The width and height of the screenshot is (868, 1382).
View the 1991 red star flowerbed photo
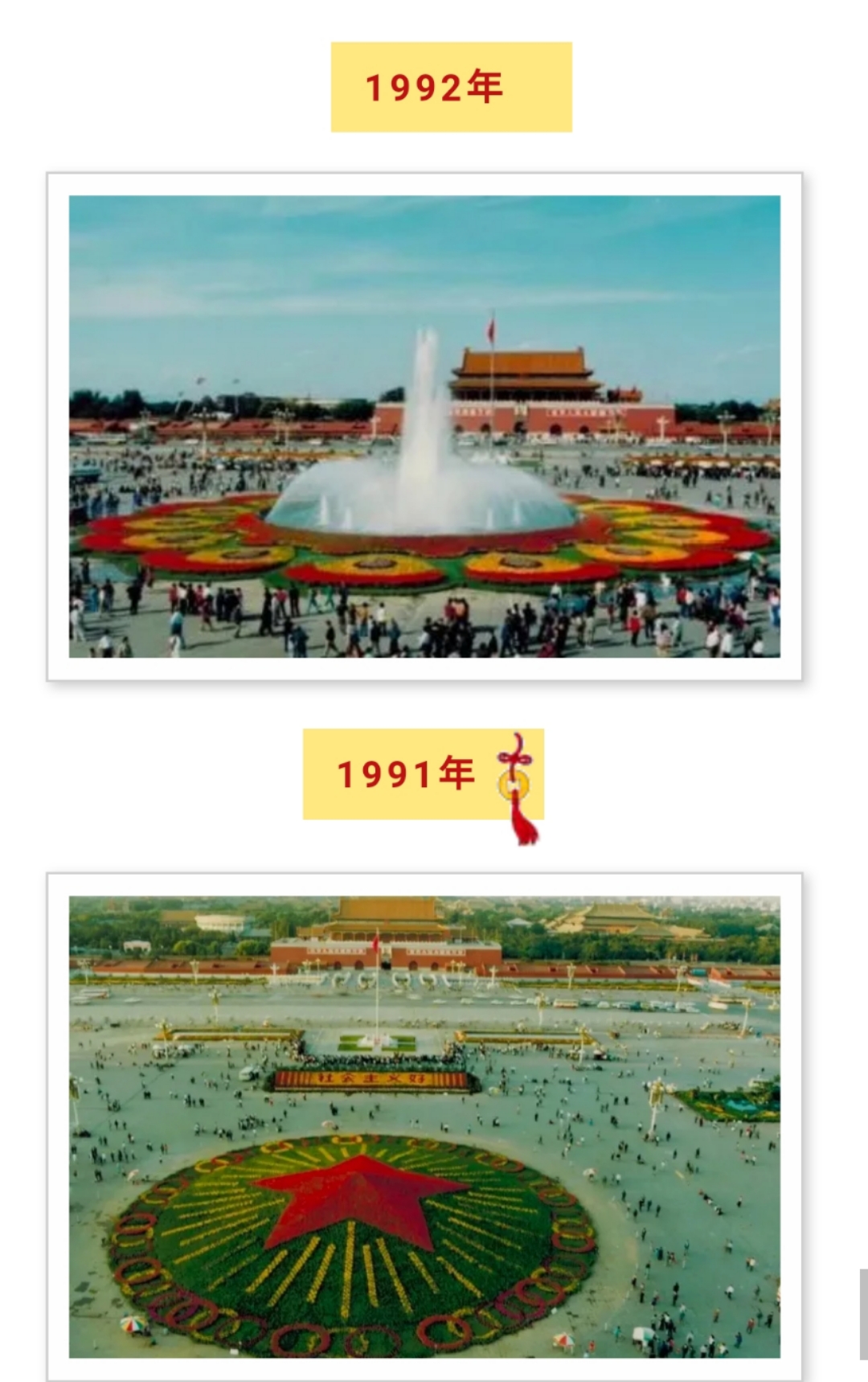pos(424,1126)
